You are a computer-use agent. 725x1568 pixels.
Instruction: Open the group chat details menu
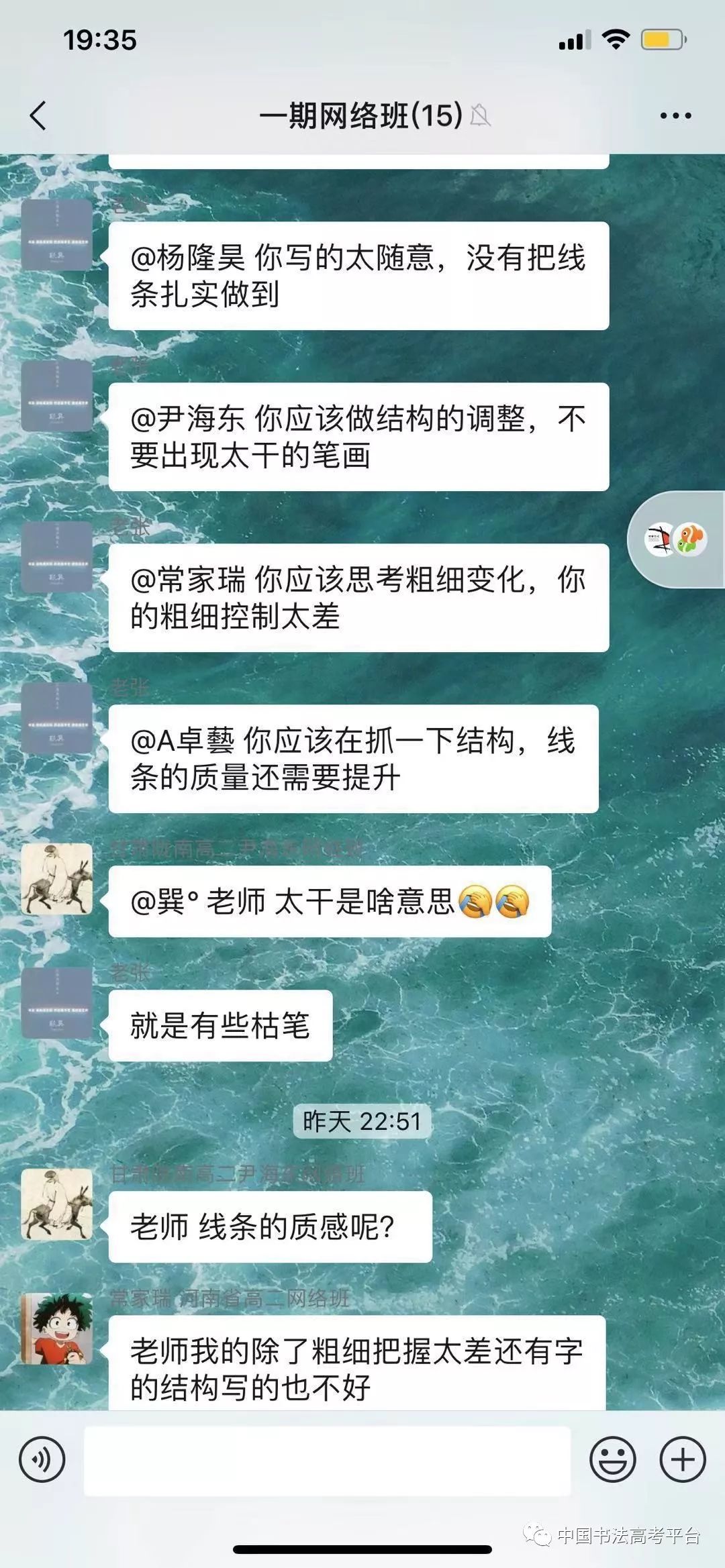[x=675, y=115]
